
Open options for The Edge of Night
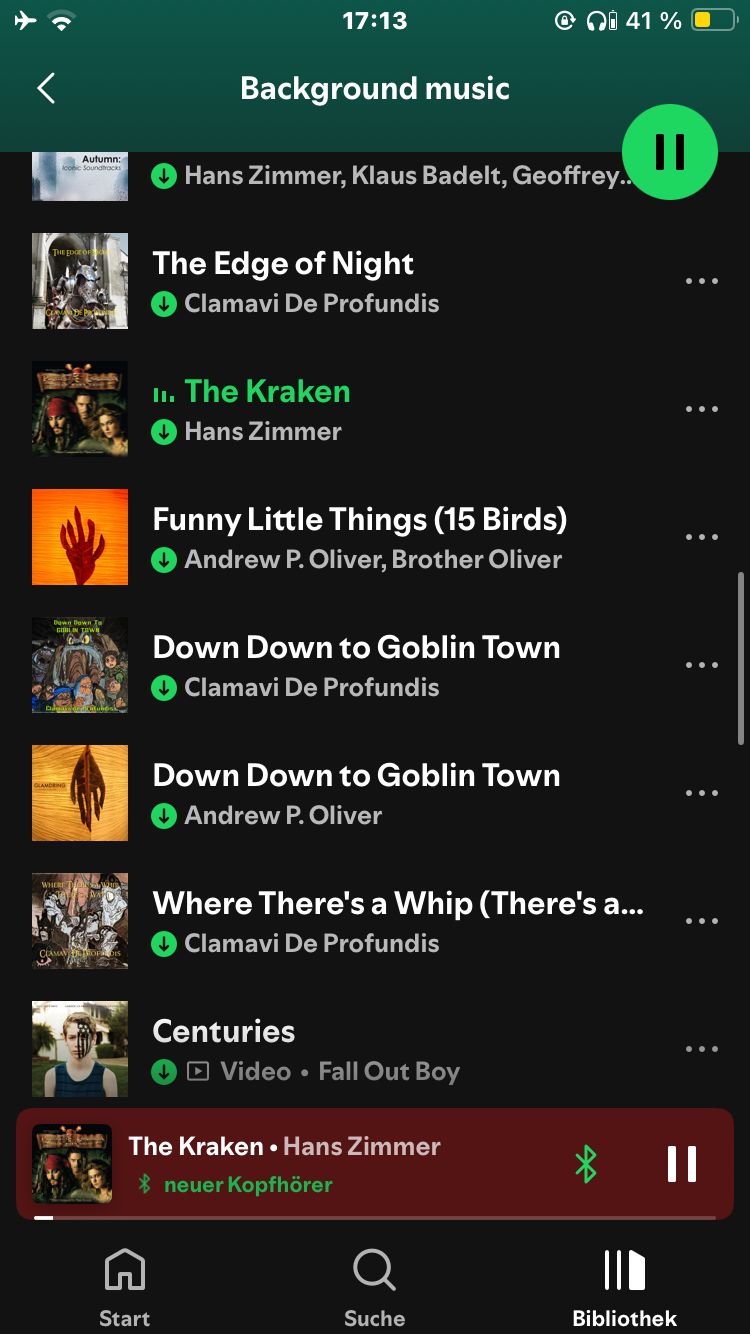pyautogui.click(x=702, y=281)
